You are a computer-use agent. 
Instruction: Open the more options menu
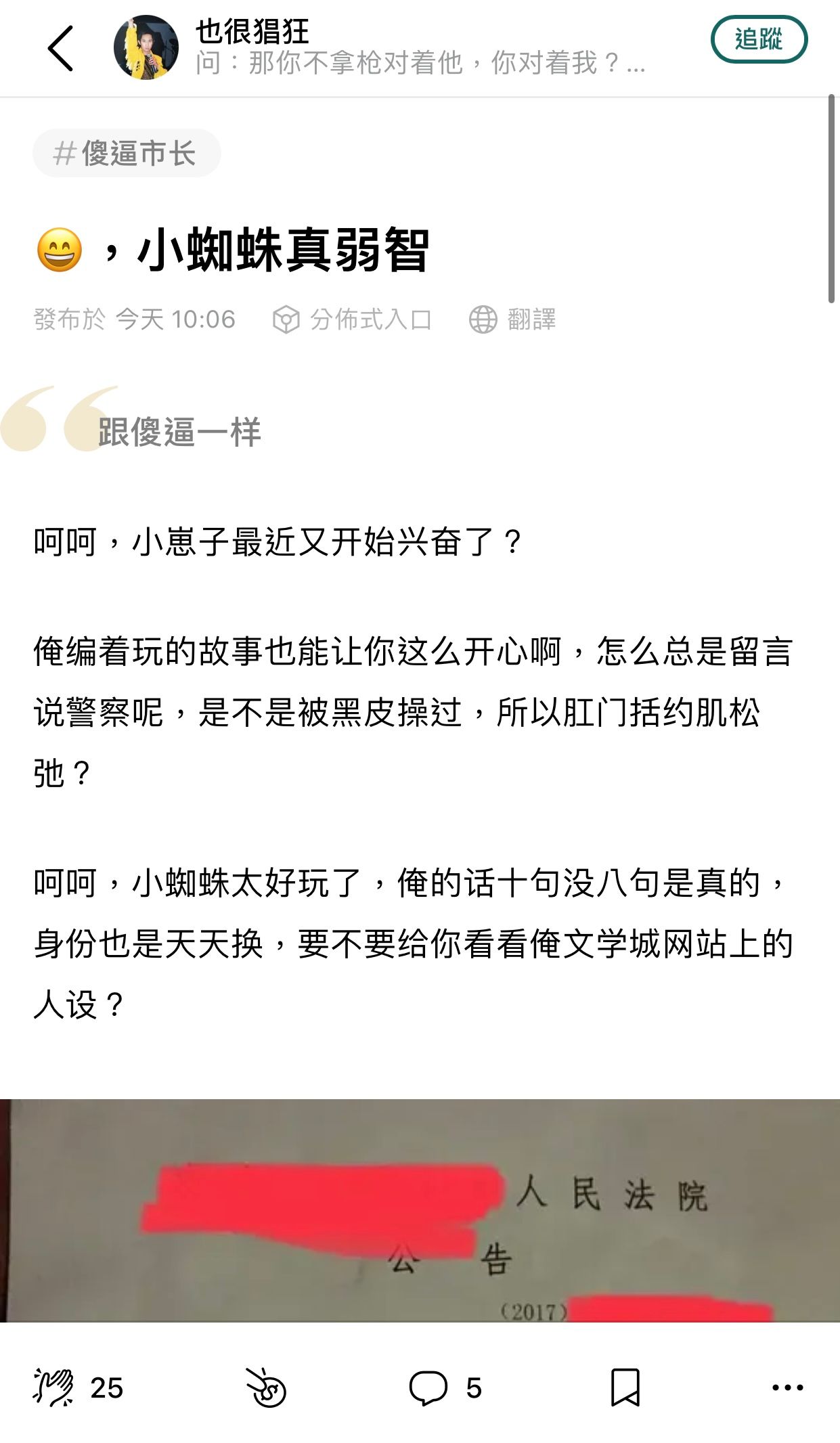coord(788,1387)
